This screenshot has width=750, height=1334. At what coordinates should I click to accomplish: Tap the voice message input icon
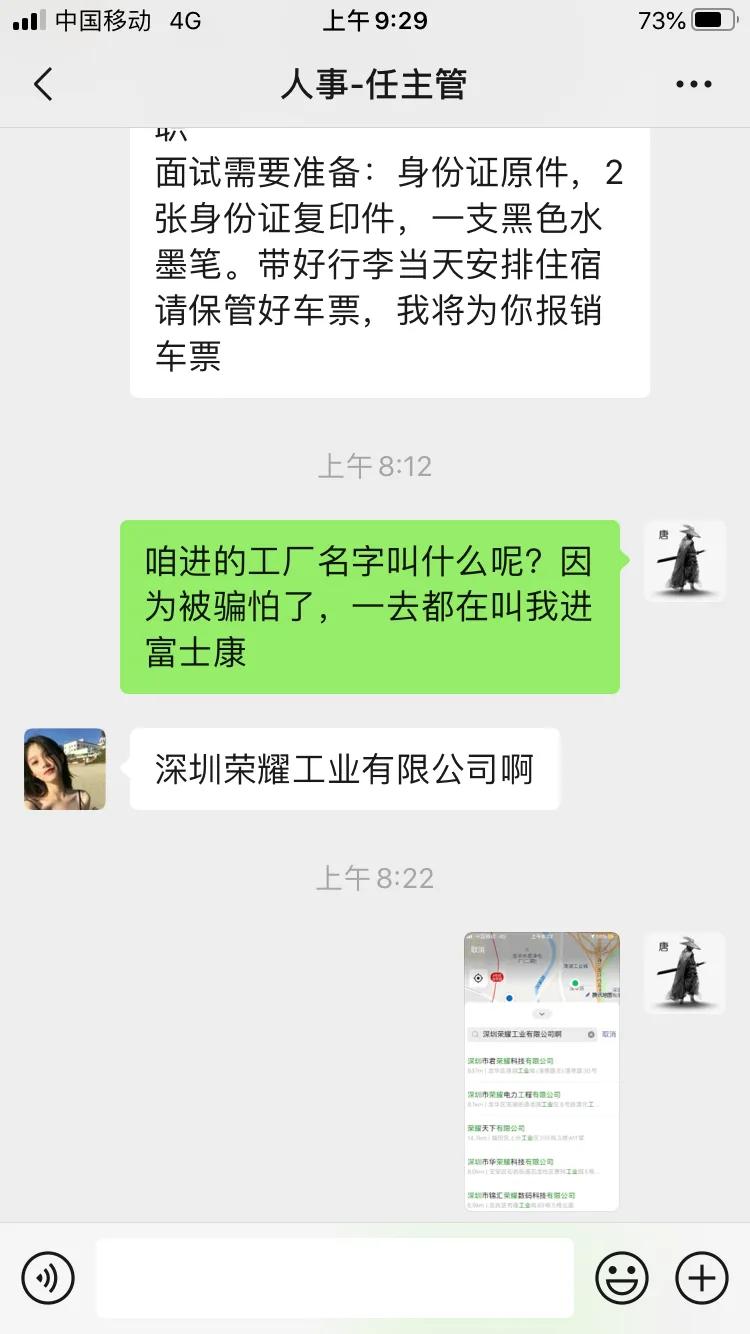(48, 1277)
